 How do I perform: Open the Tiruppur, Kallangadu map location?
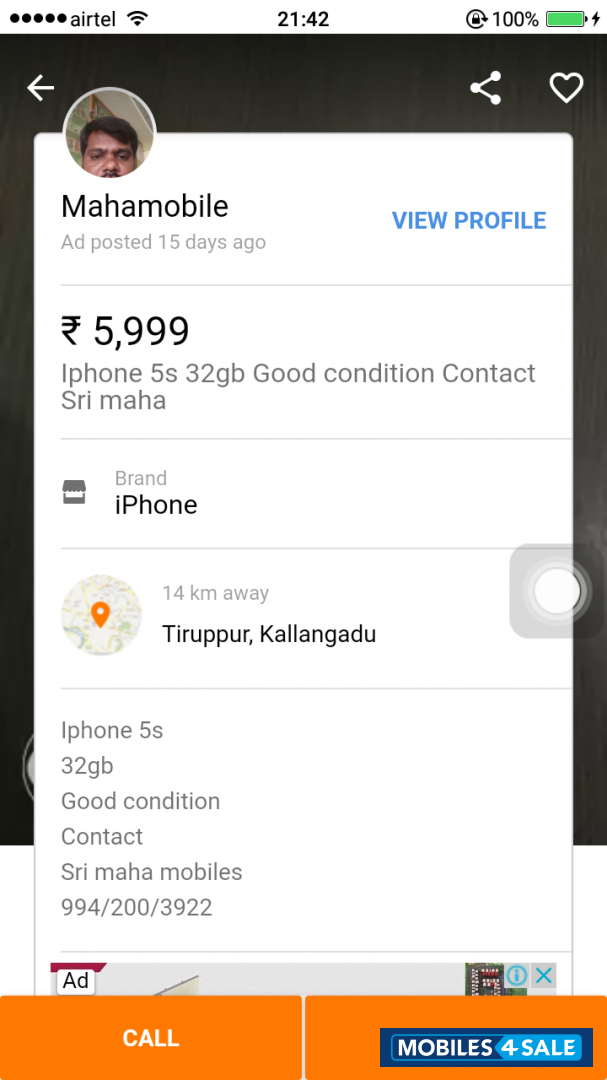[101, 615]
